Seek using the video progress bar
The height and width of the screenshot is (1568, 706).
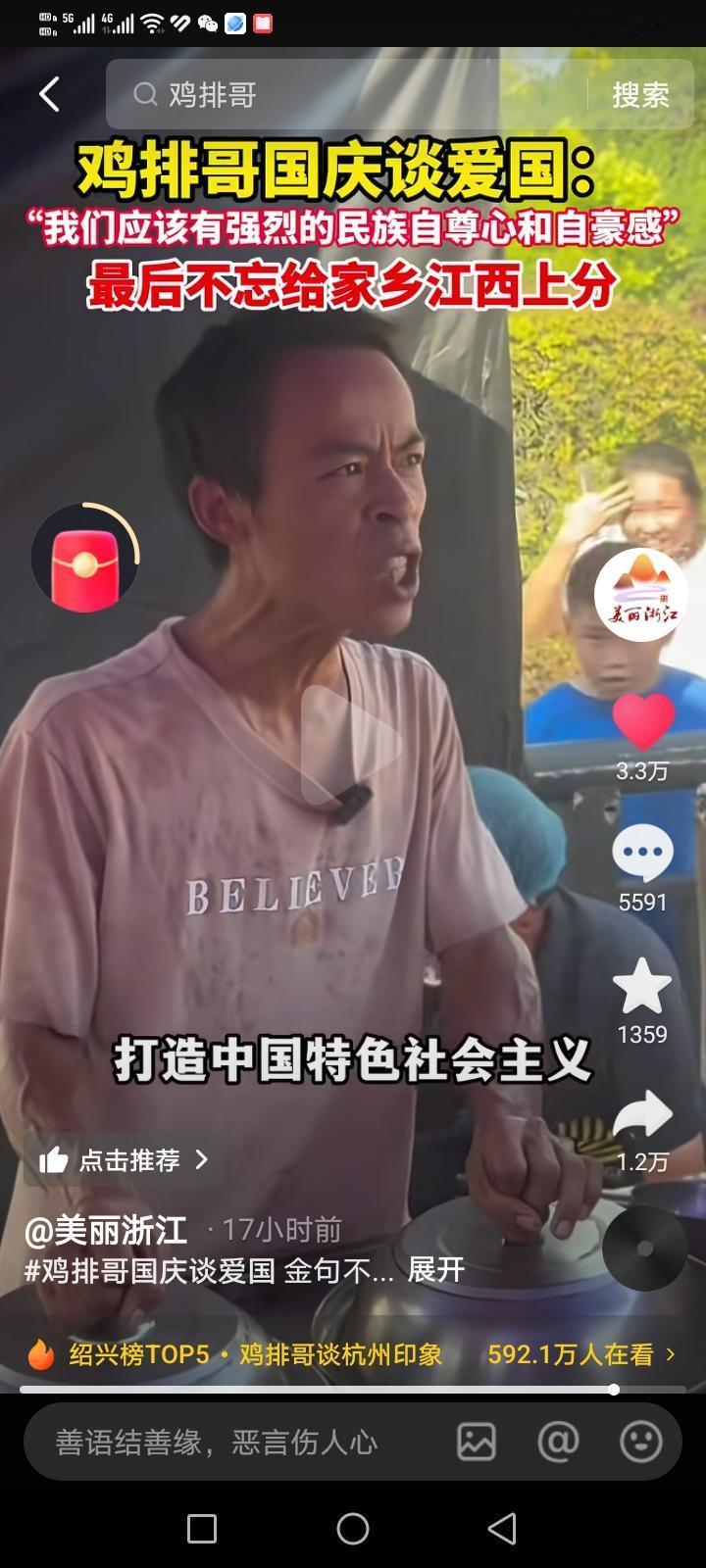point(353,1389)
